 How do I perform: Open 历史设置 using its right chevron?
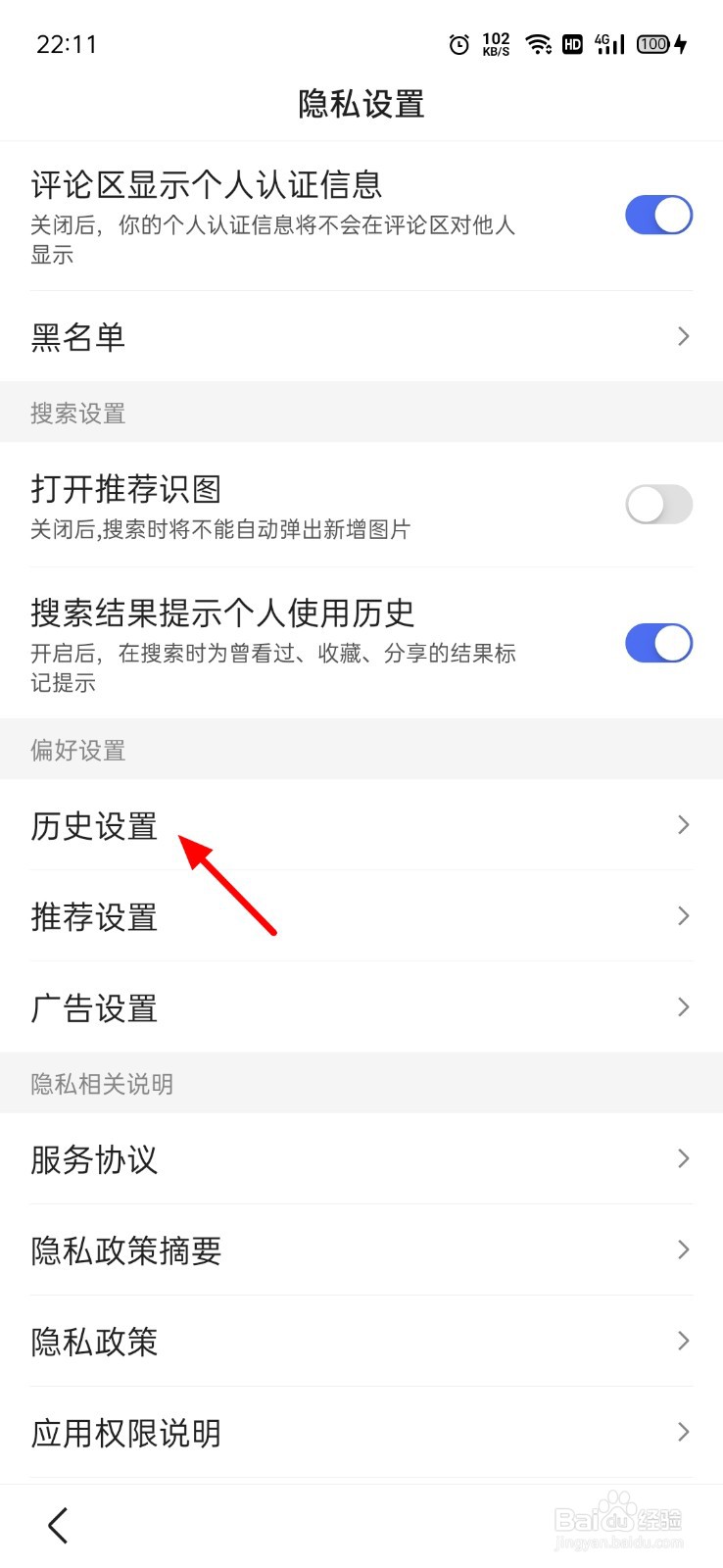click(x=683, y=825)
